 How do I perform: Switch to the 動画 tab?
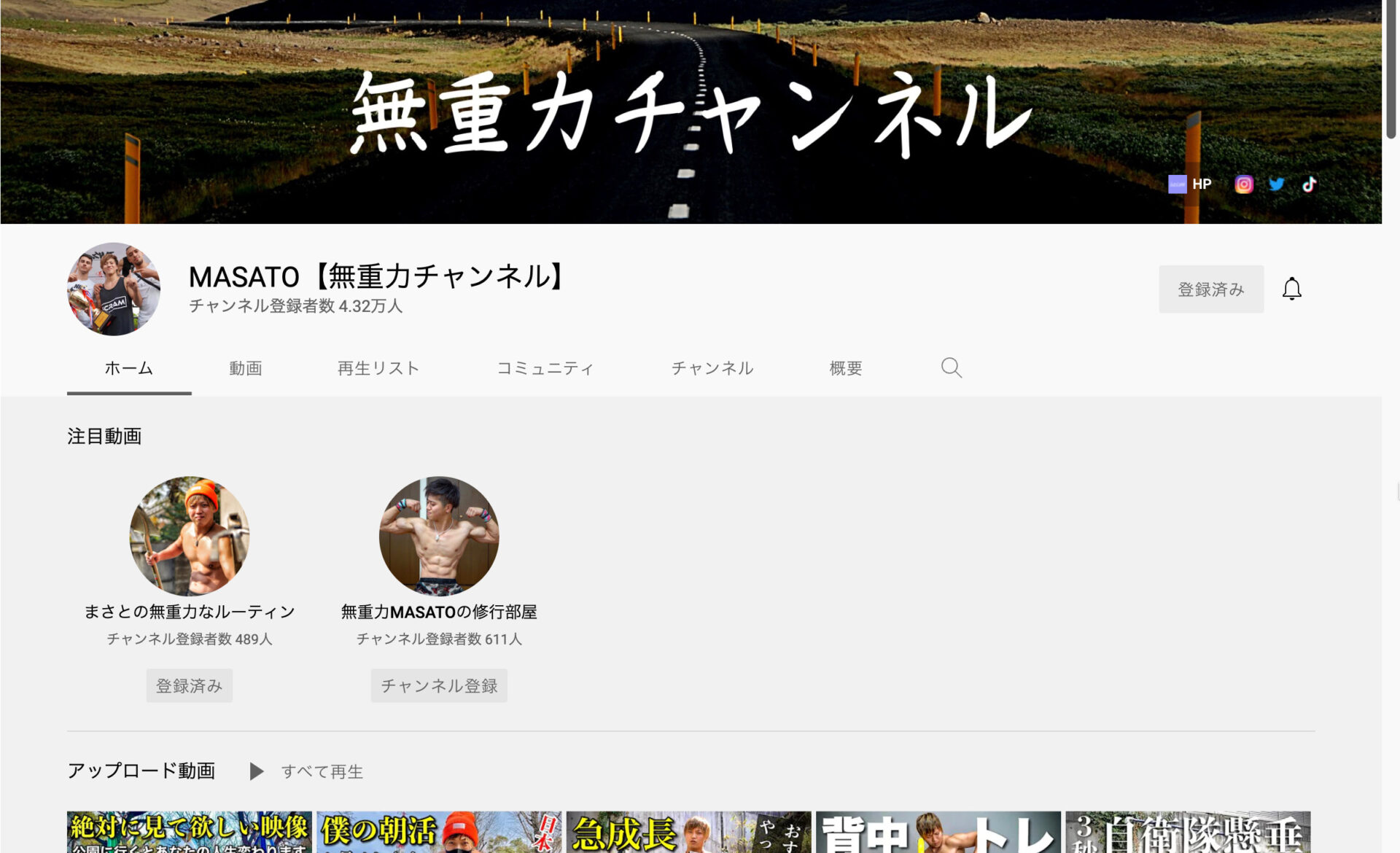click(245, 368)
